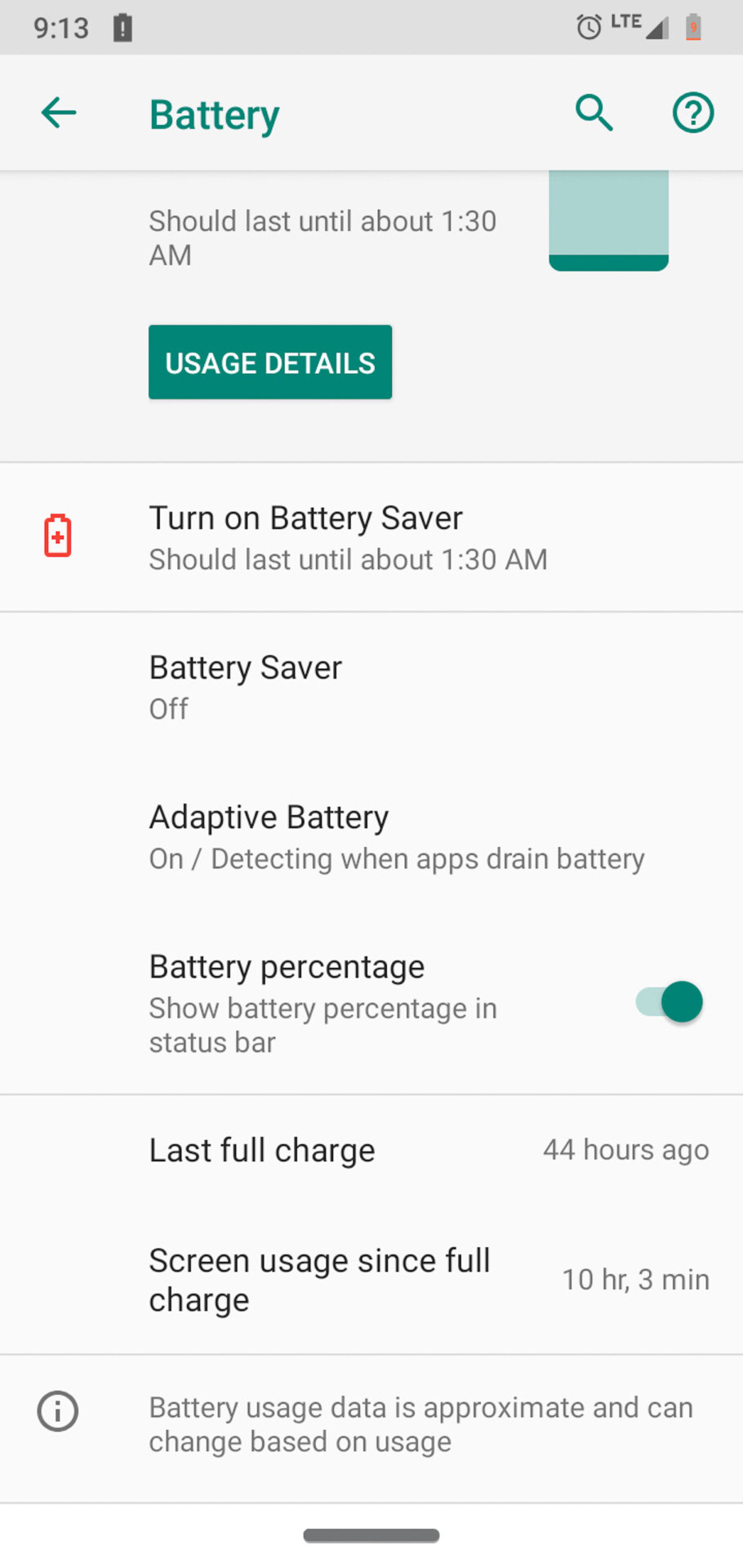This screenshot has height=1568, width=743.
Task: Tap the USAGE DETAILS button
Action: (270, 363)
